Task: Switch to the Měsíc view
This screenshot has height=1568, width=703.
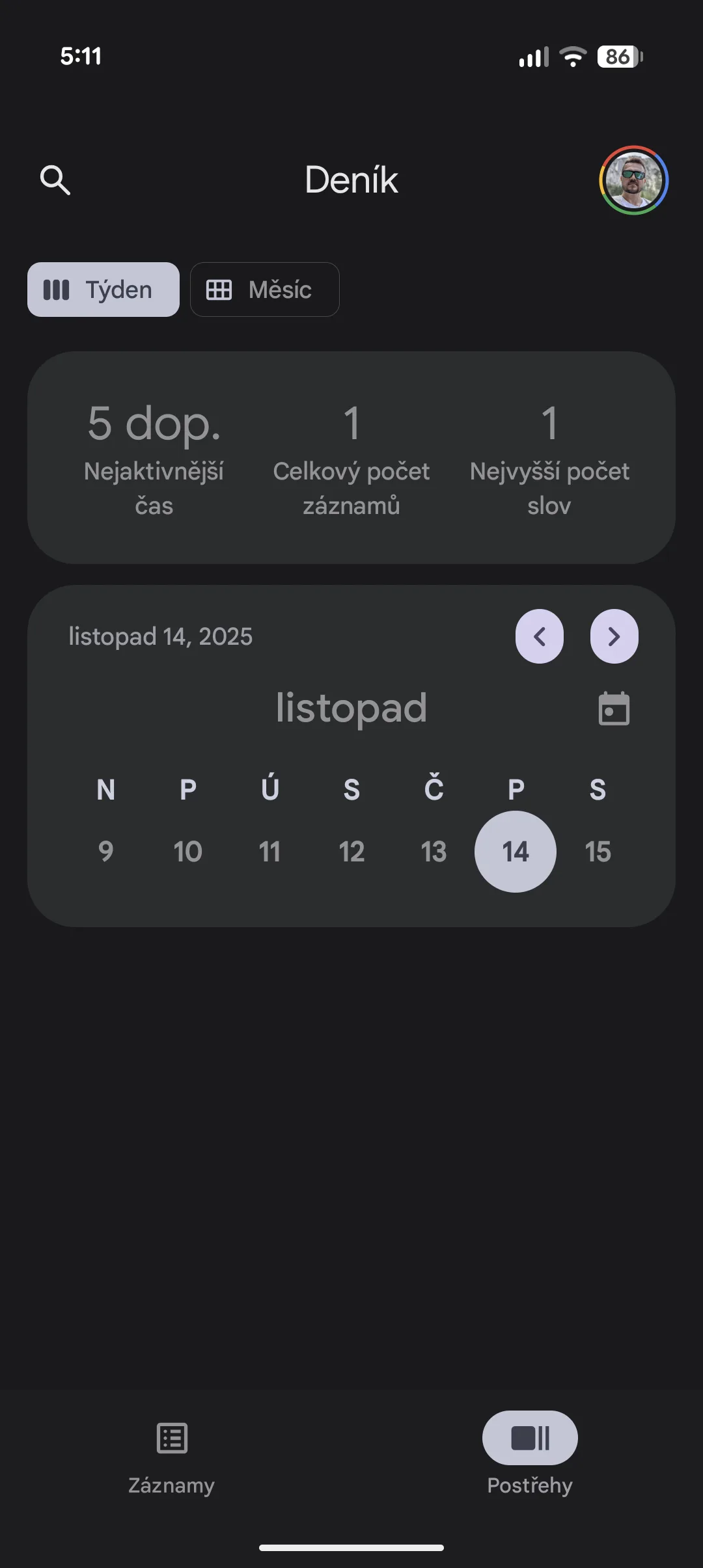Action: click(x=264, y=290)
